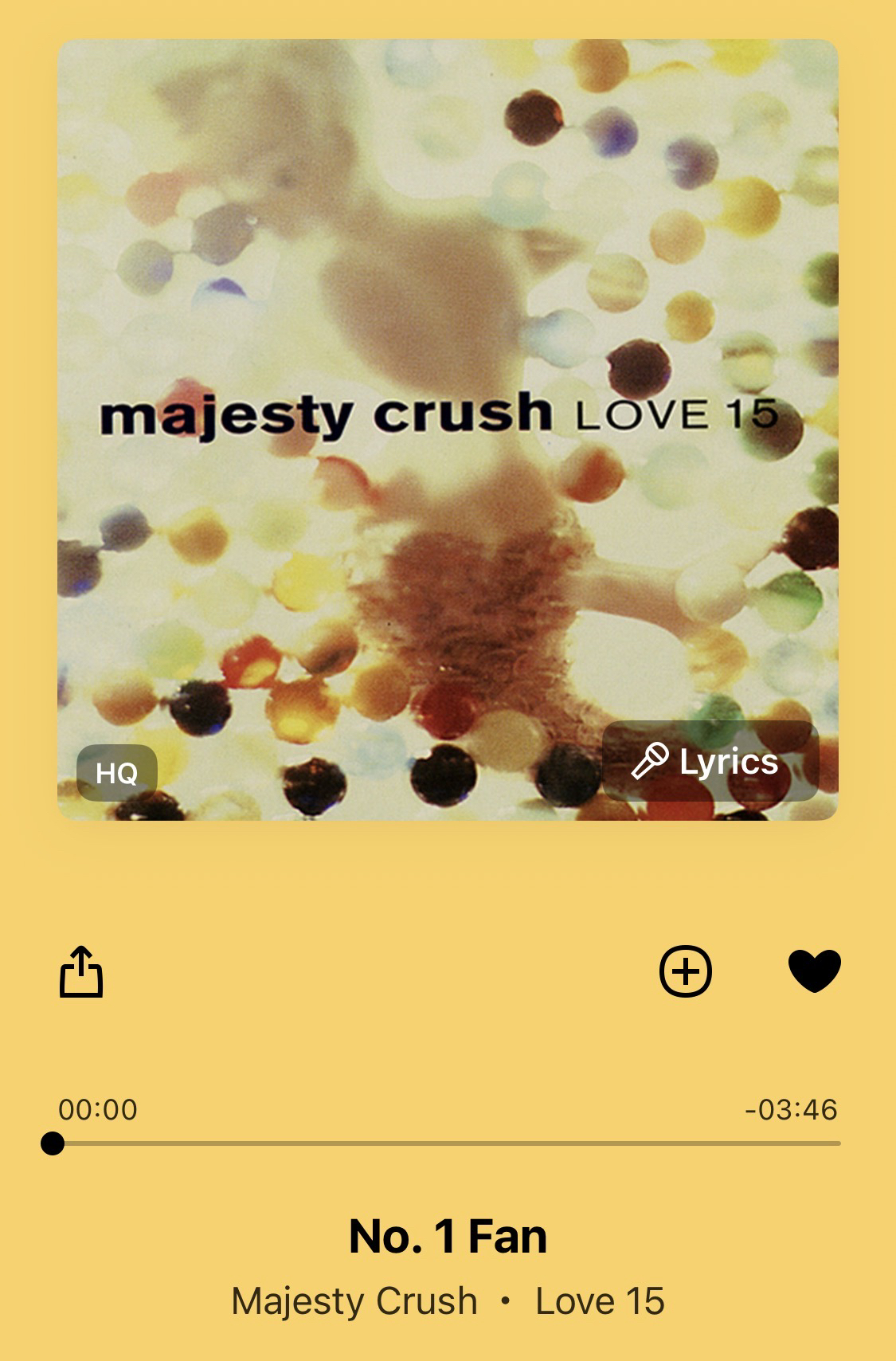
Task: Tap the HQ audio quality badge
Action: point(117,772)
